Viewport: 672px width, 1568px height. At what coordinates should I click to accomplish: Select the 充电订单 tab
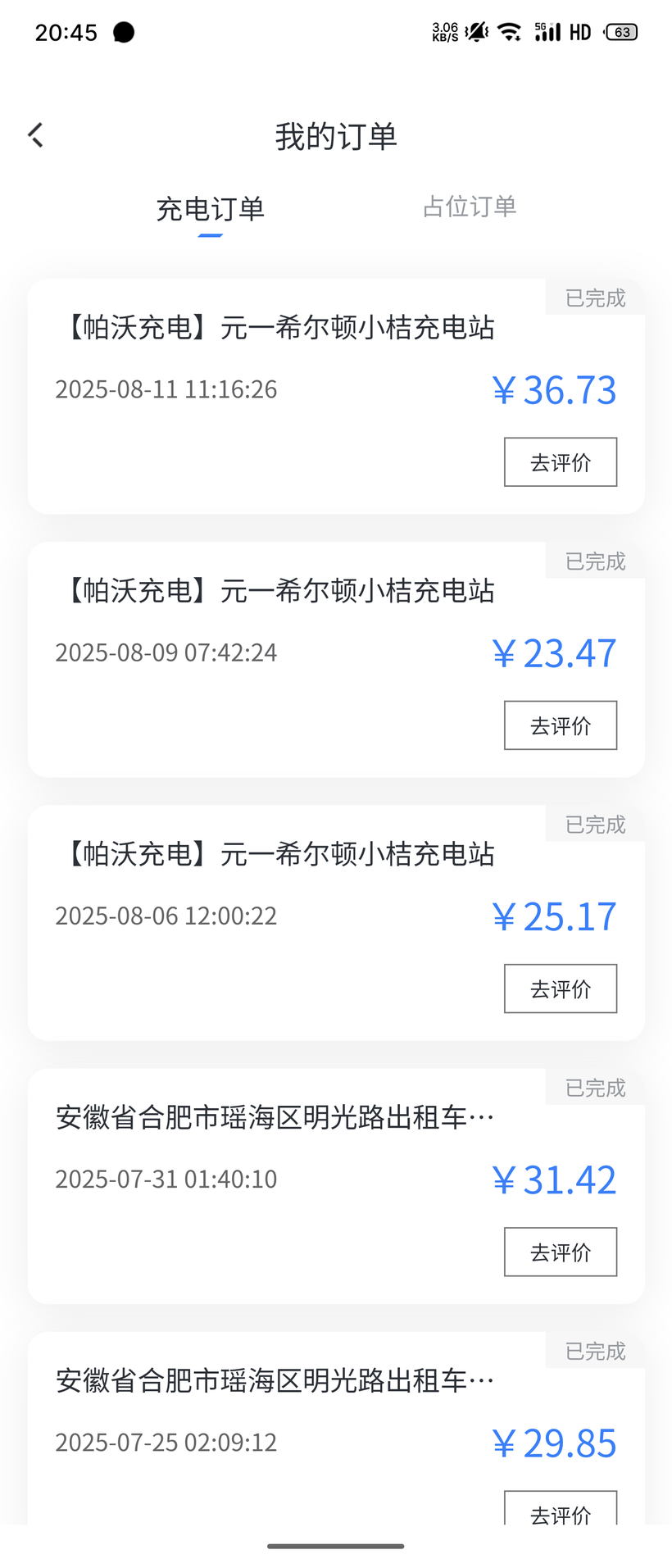coord(211,209)
